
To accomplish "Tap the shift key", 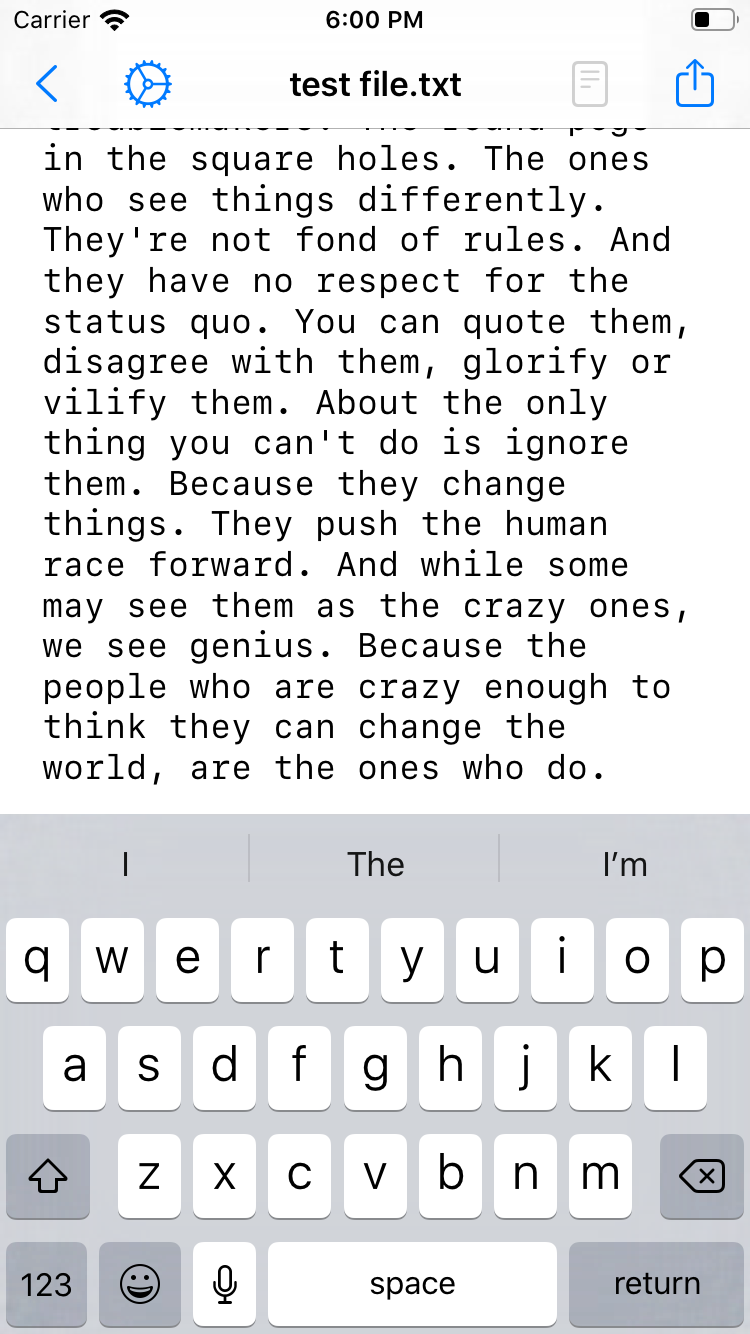I will [48, 1177].
